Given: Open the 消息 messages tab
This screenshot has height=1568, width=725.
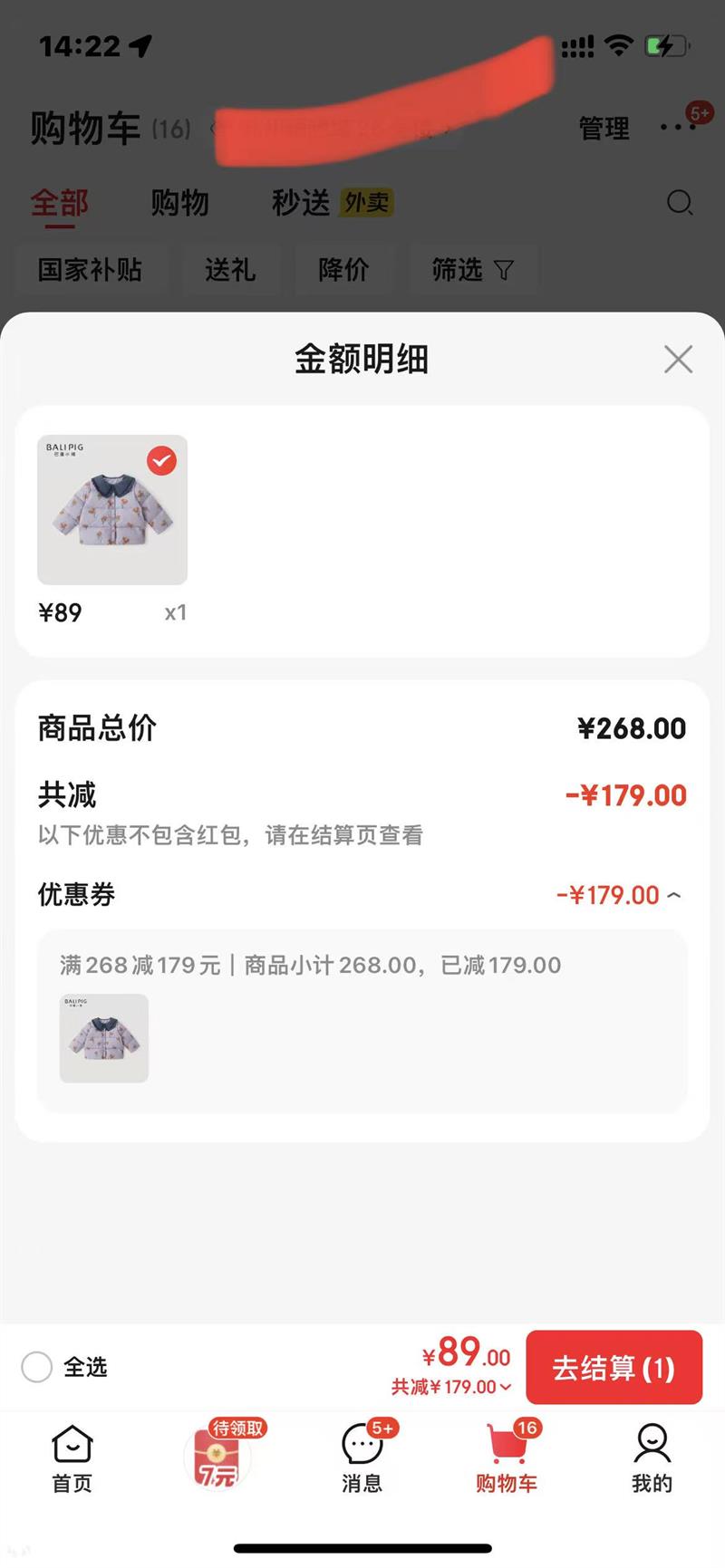Looking at the screenshot, I should [362, 1457].
